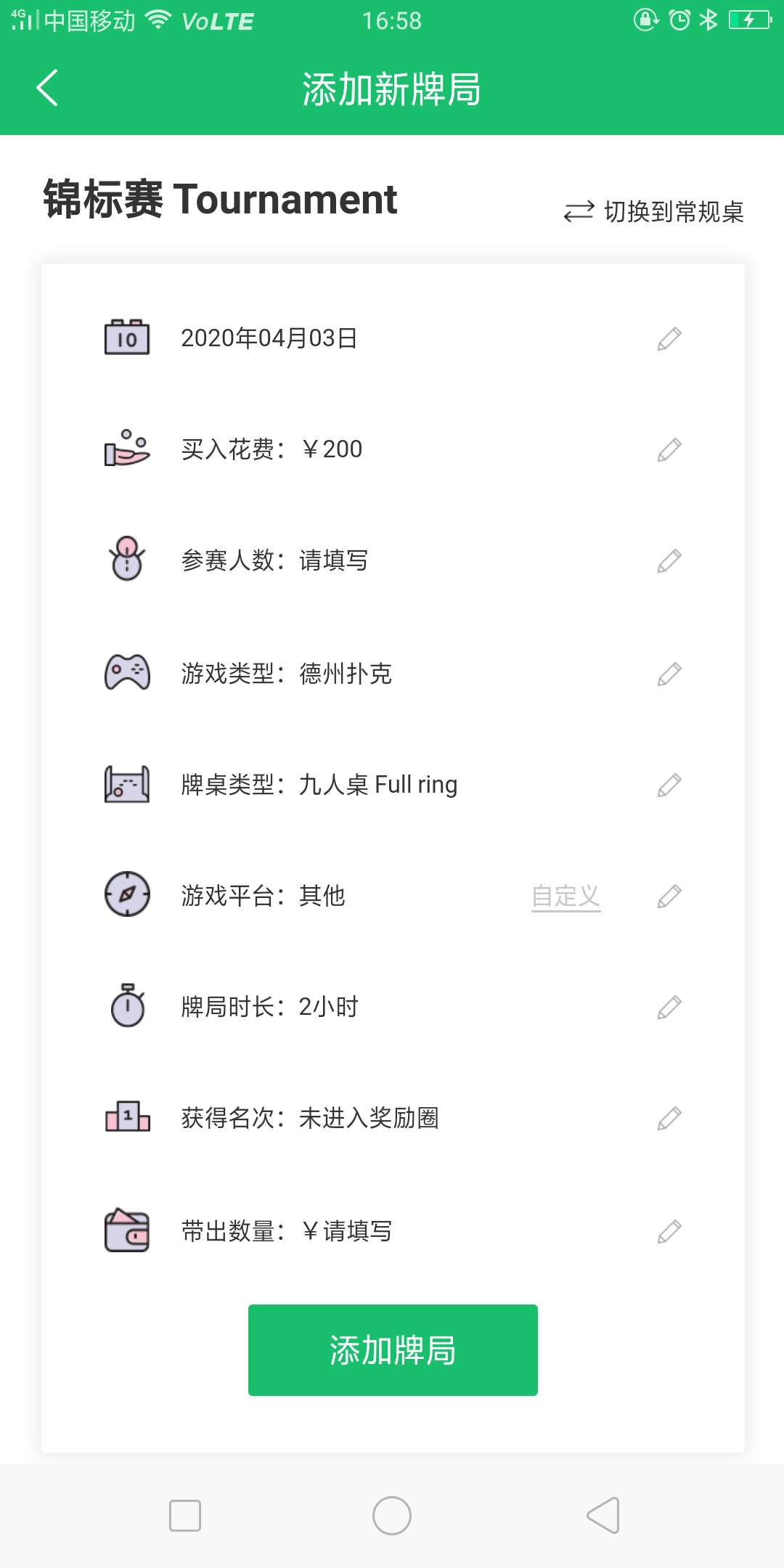The height and width of the screenshot is (1568, 784).
Task: Change the game type 游戏类型
Action: click(393, 674)
